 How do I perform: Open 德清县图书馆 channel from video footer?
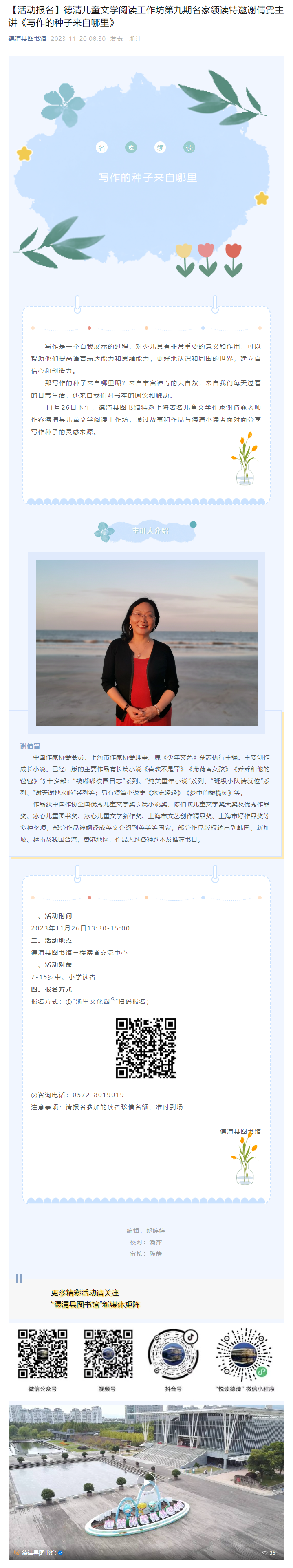(37, 1552)
